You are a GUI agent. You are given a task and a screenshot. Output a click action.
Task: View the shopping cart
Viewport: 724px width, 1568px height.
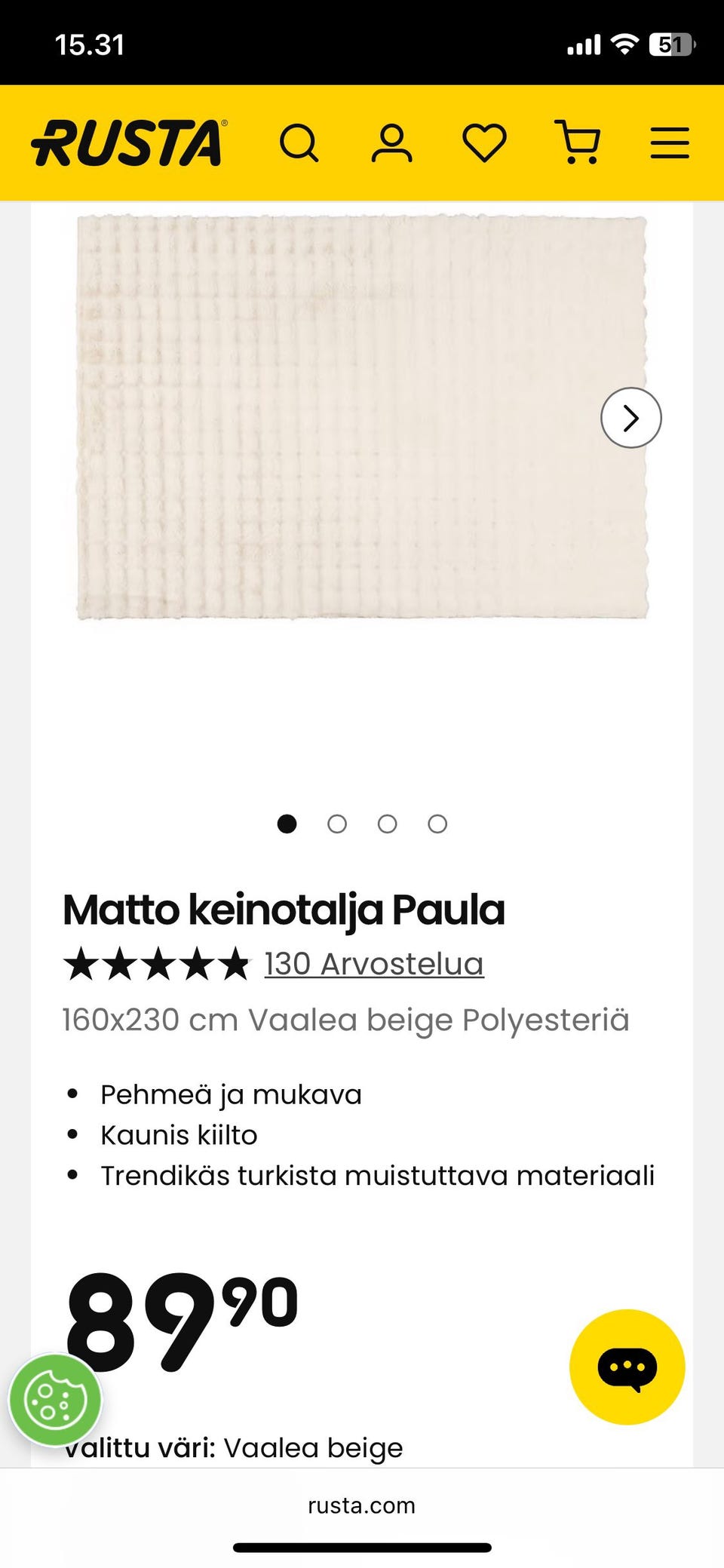point(578,142)
